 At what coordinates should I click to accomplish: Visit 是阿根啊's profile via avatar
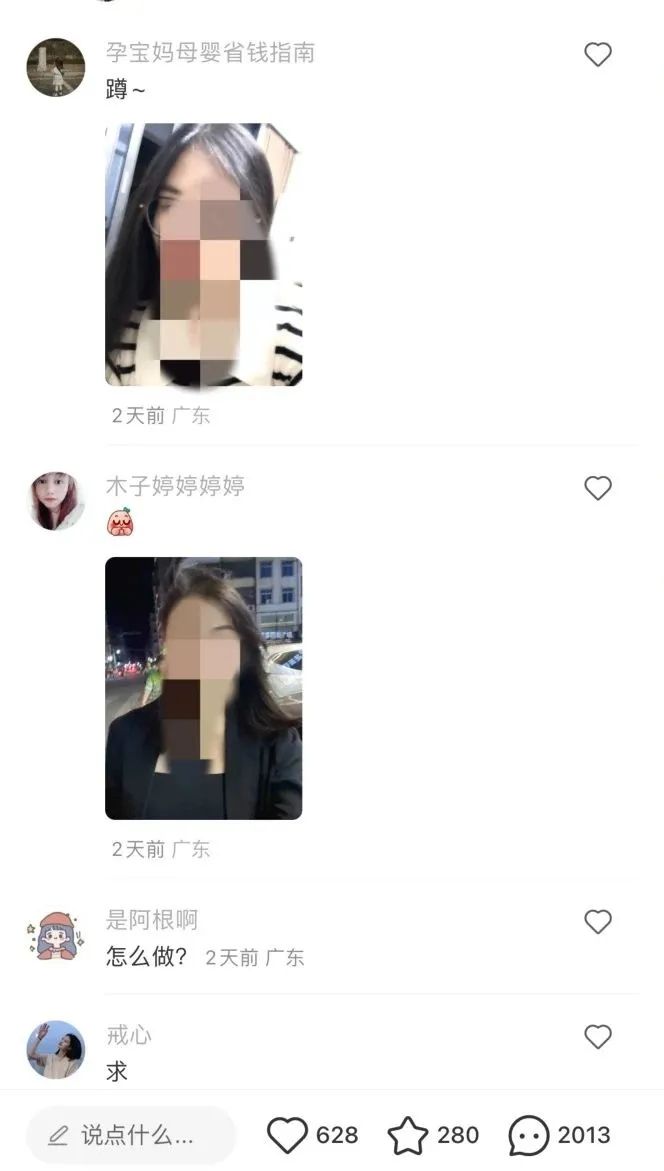pyautogui.click(x=56, y=935)
